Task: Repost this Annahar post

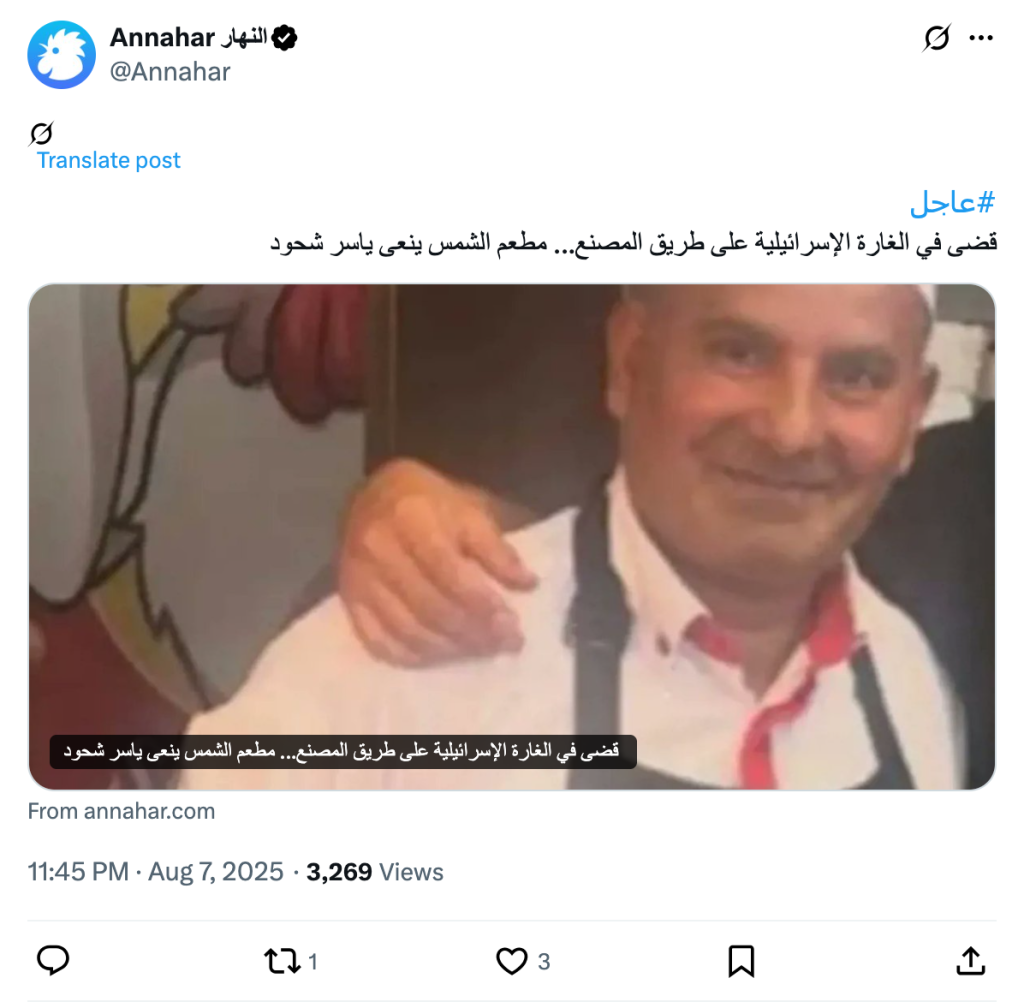Action: (x=282, y=961)
